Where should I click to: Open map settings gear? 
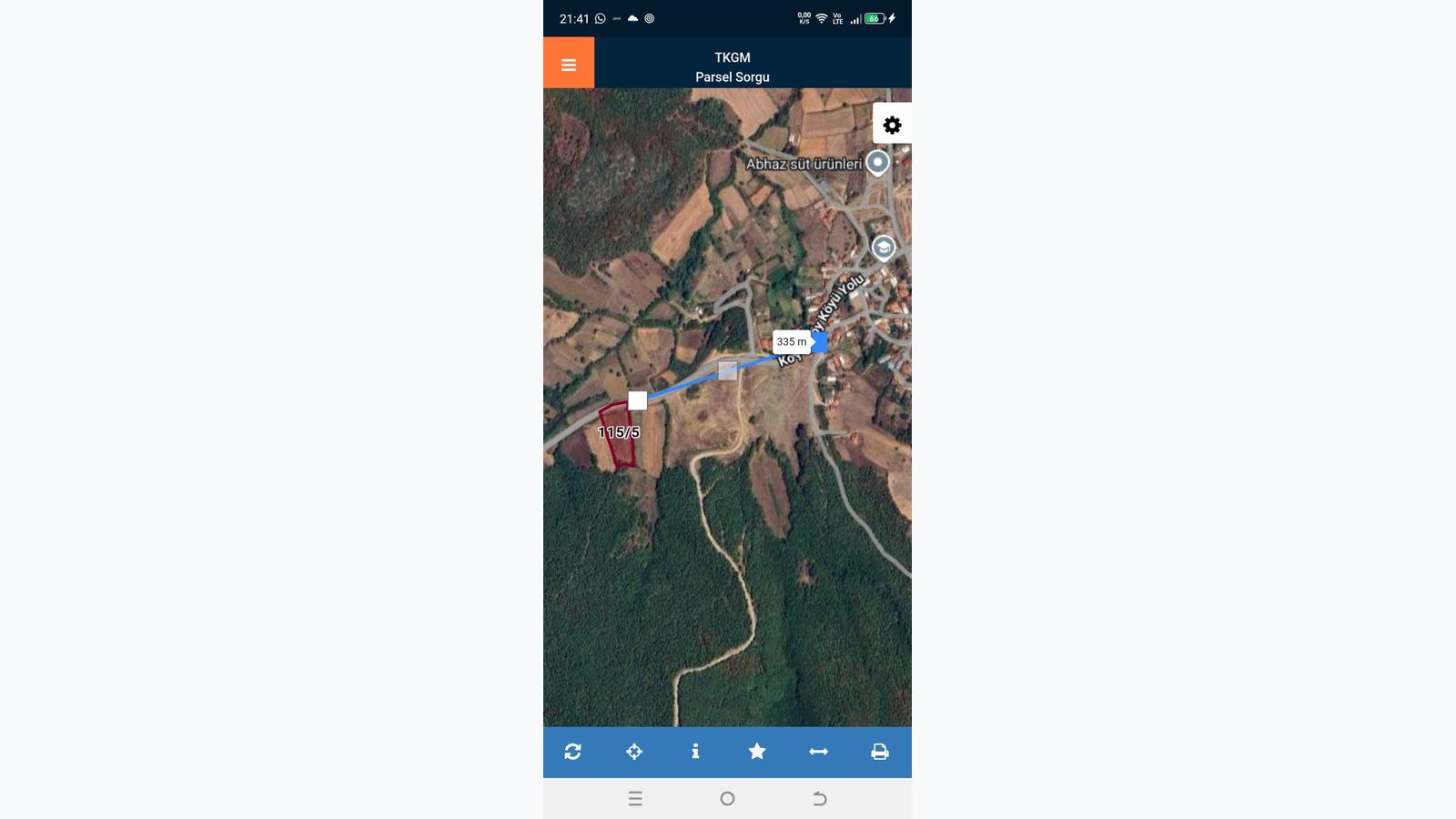pos(892,125)
